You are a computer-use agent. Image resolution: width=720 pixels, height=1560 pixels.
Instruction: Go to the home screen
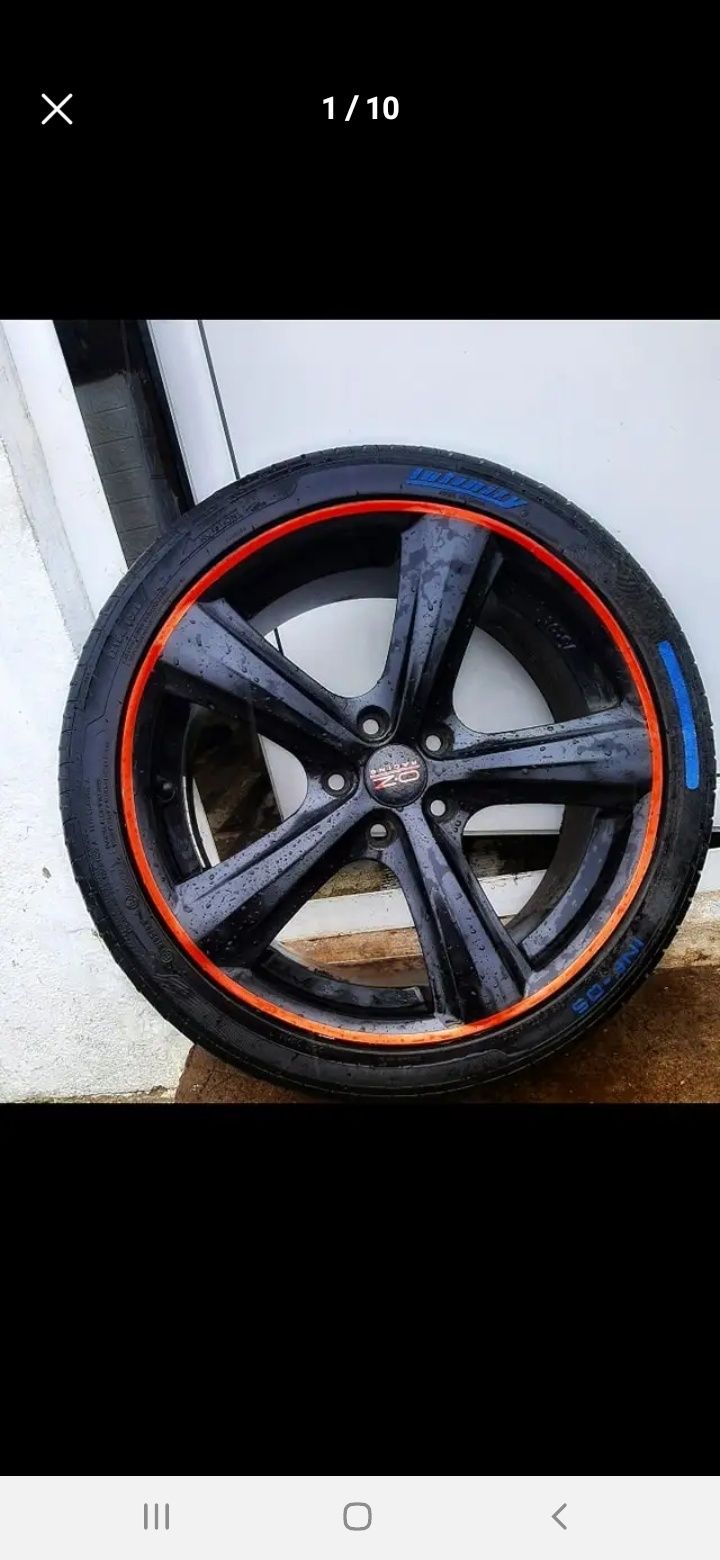358,1516
